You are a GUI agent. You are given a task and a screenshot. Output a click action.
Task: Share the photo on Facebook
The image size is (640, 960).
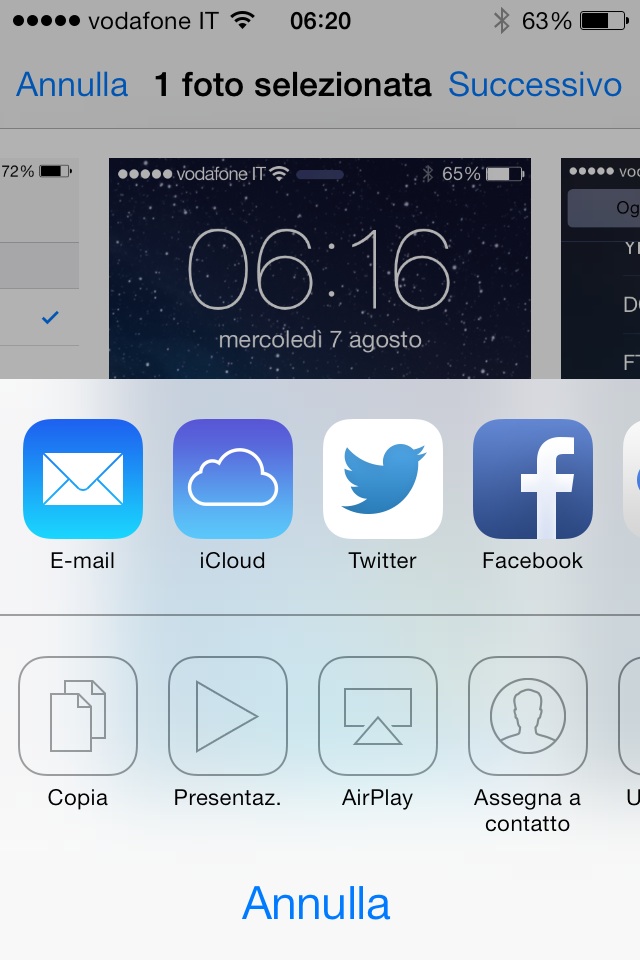(533, 479)
